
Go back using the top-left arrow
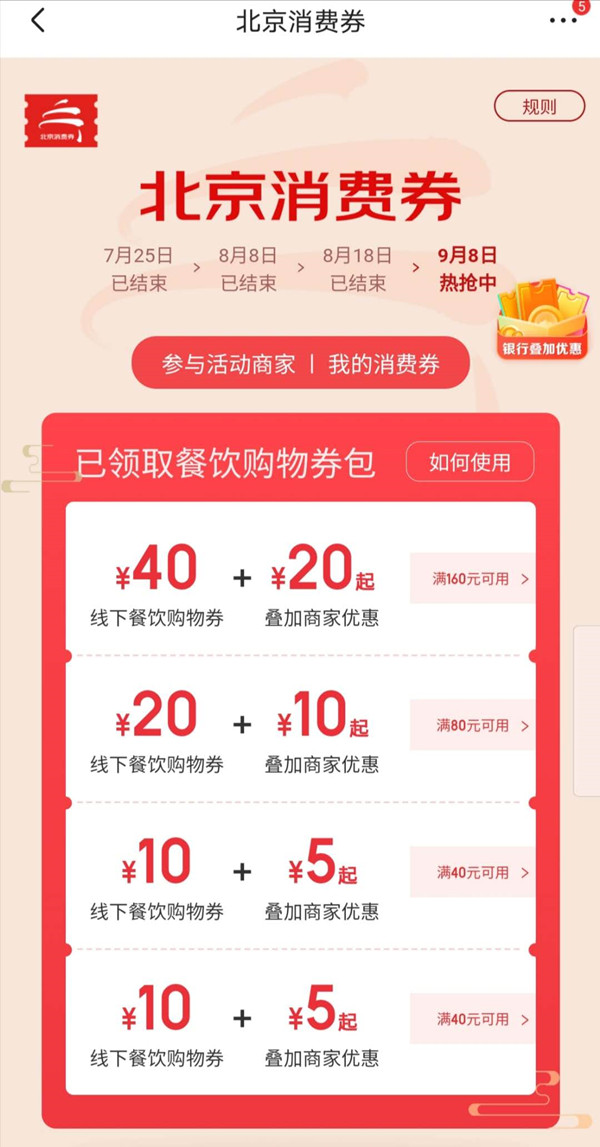point(38,21)
